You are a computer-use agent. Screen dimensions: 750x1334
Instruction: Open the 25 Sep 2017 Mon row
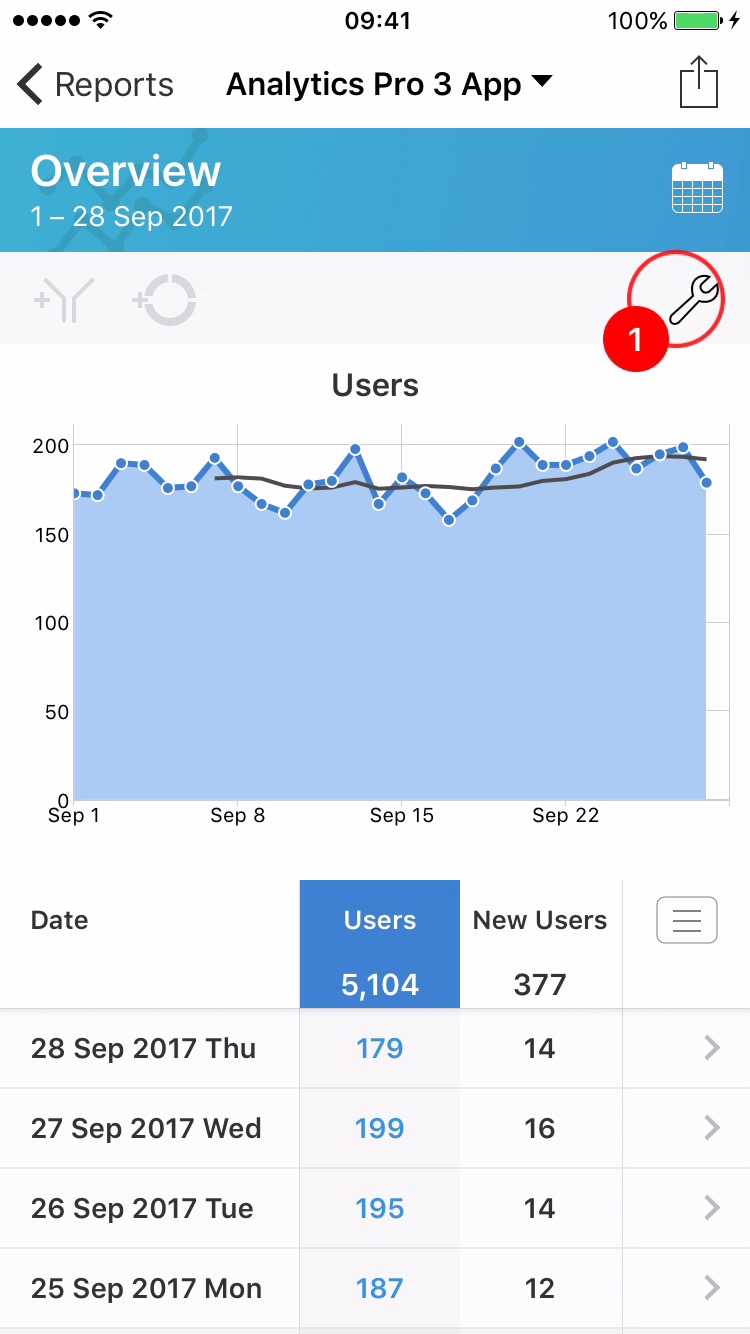374,1288
